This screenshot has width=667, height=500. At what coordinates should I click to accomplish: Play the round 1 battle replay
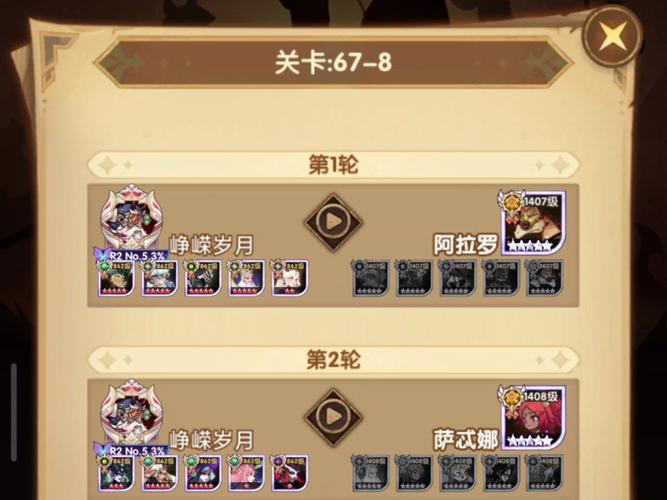332,221
